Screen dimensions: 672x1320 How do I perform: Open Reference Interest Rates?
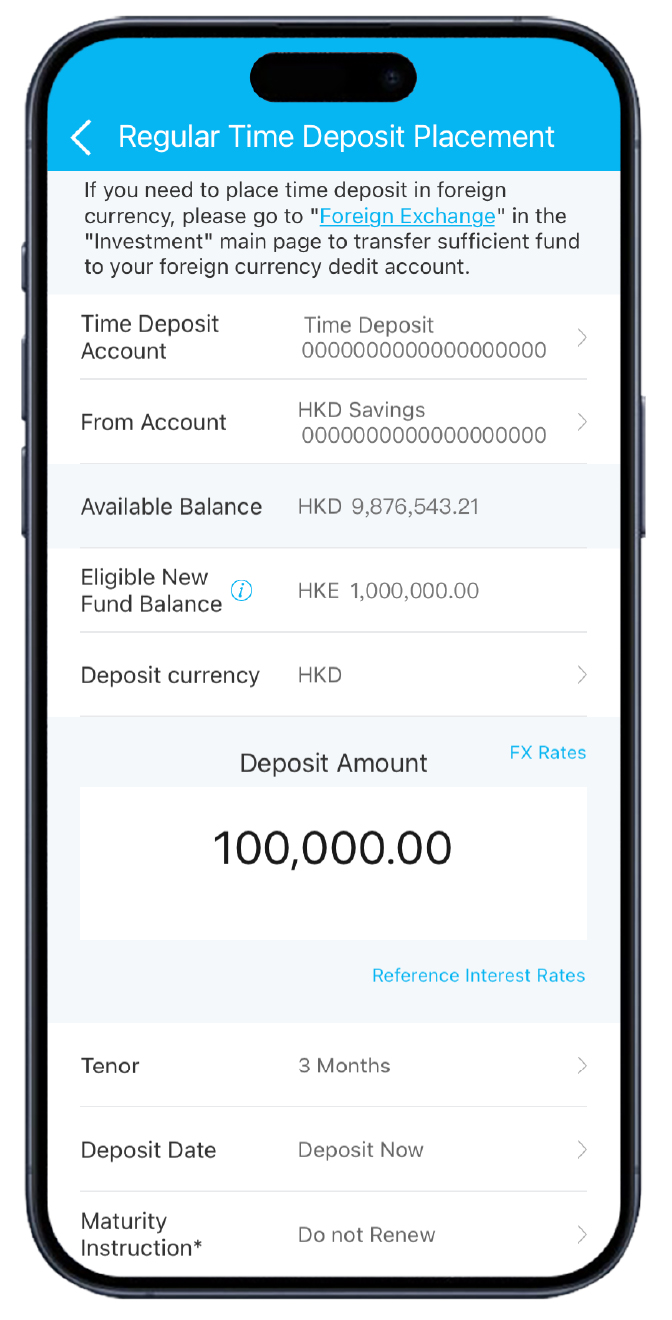478,975
